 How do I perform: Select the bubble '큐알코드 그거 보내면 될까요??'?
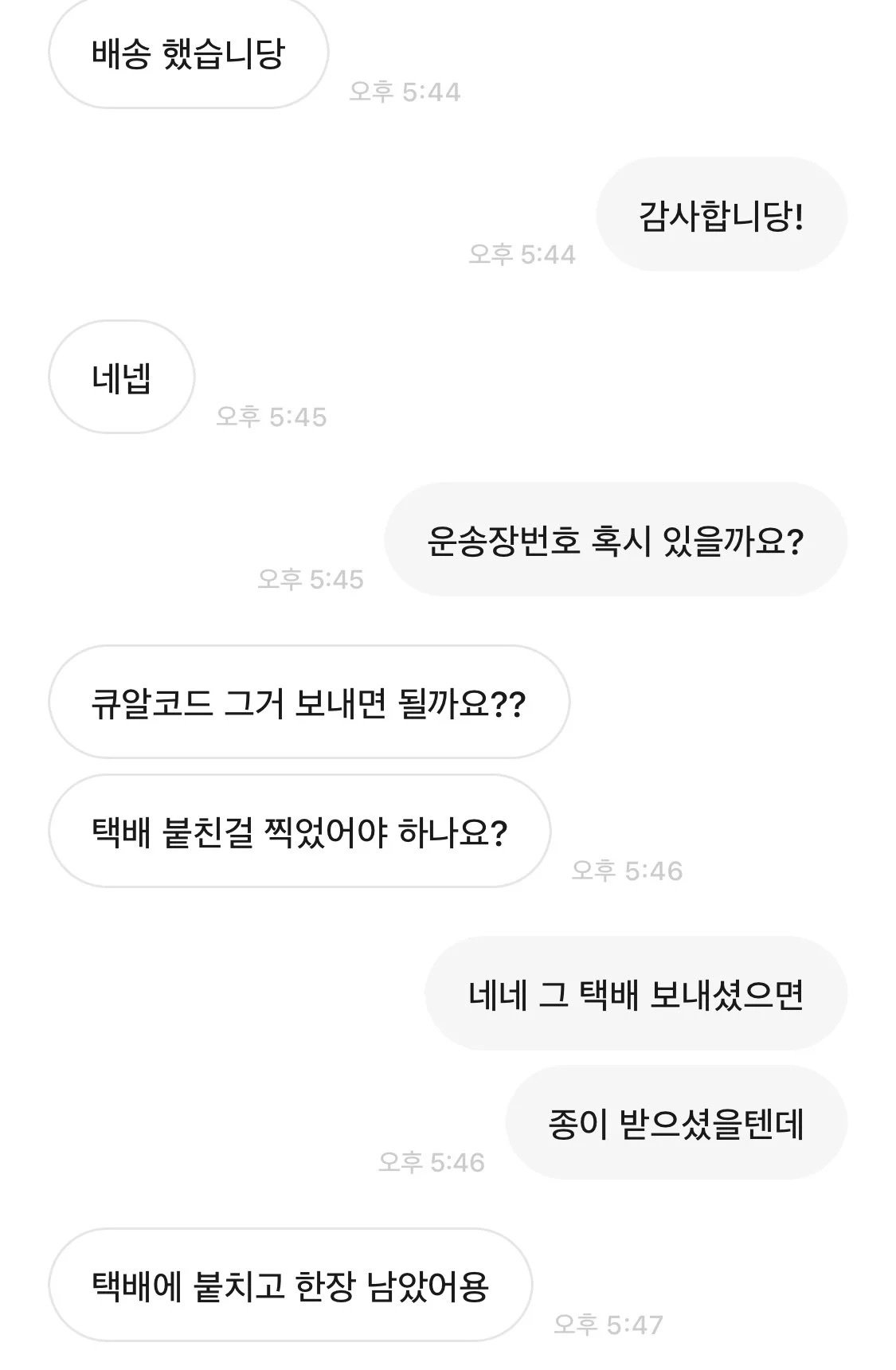309,702
